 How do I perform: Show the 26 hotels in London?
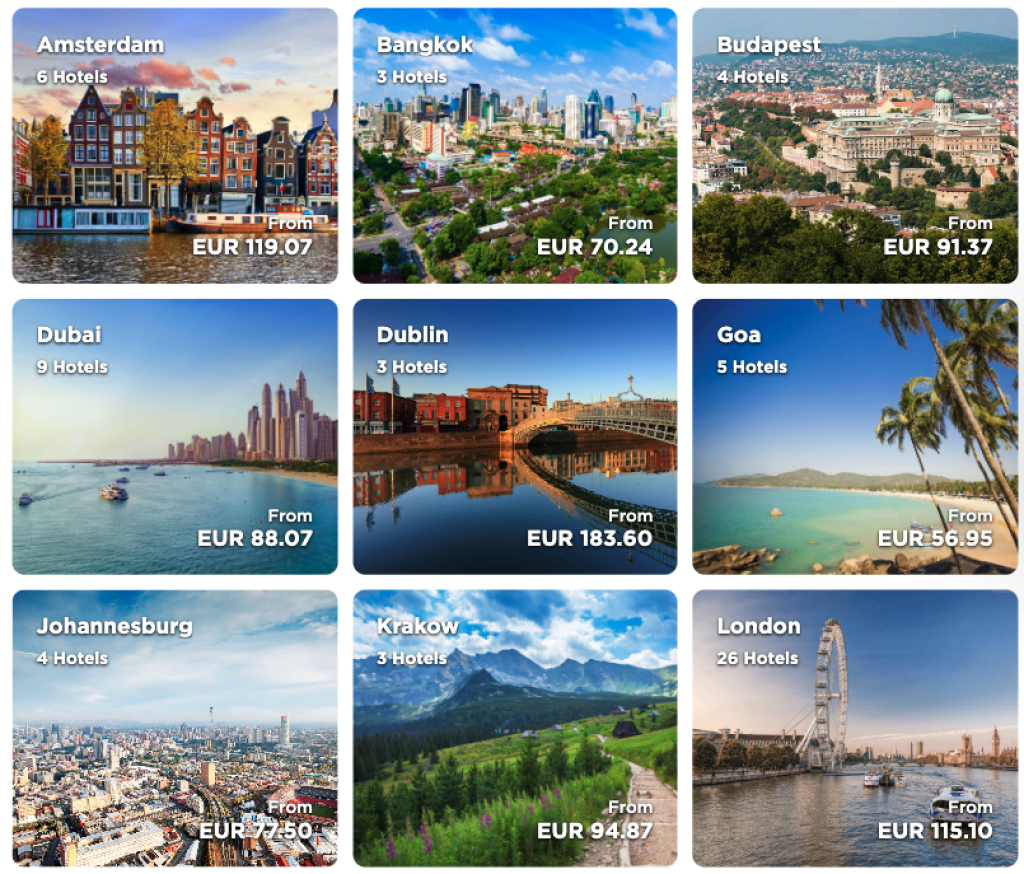pyautogui.click(x=855, y=728)
